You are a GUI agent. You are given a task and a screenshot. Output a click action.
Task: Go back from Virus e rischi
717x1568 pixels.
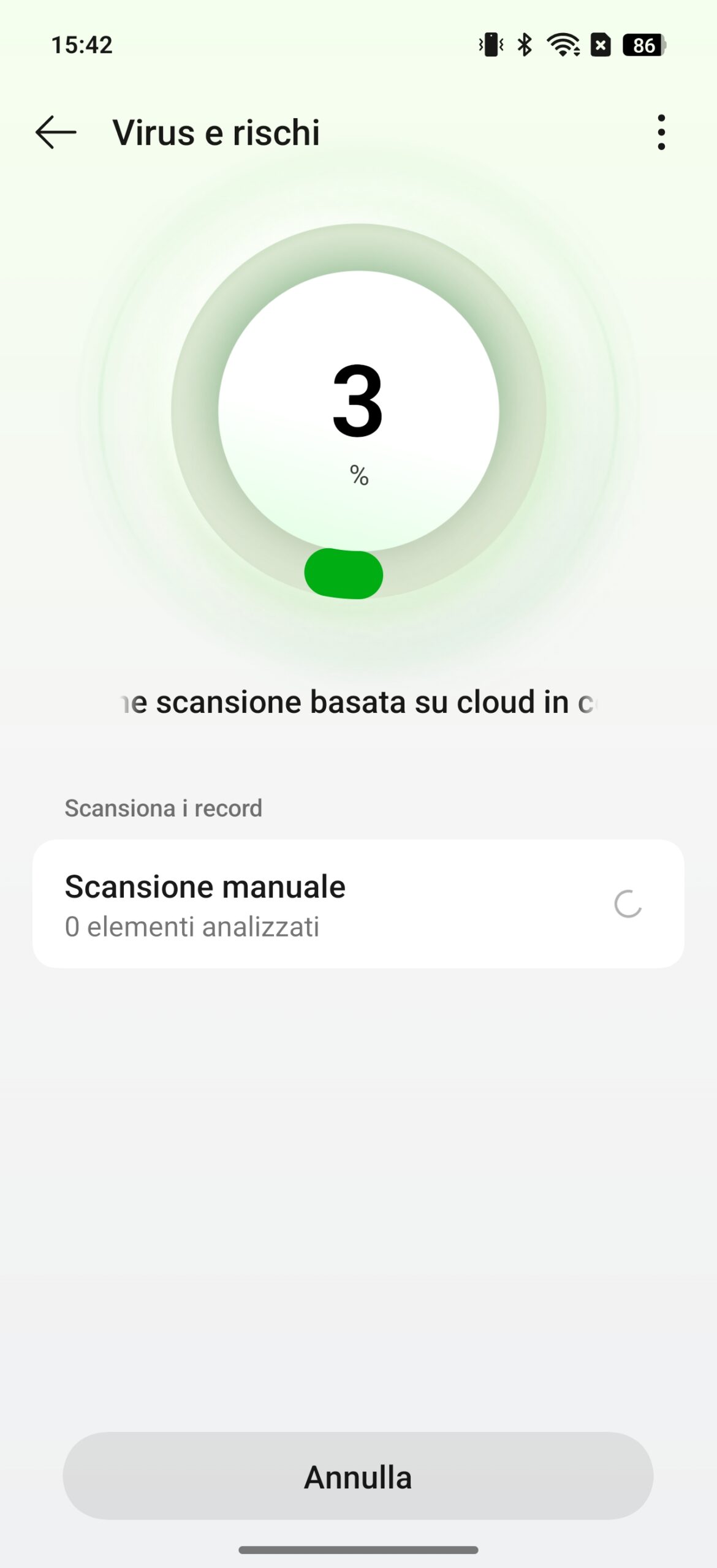coord(56,132)
